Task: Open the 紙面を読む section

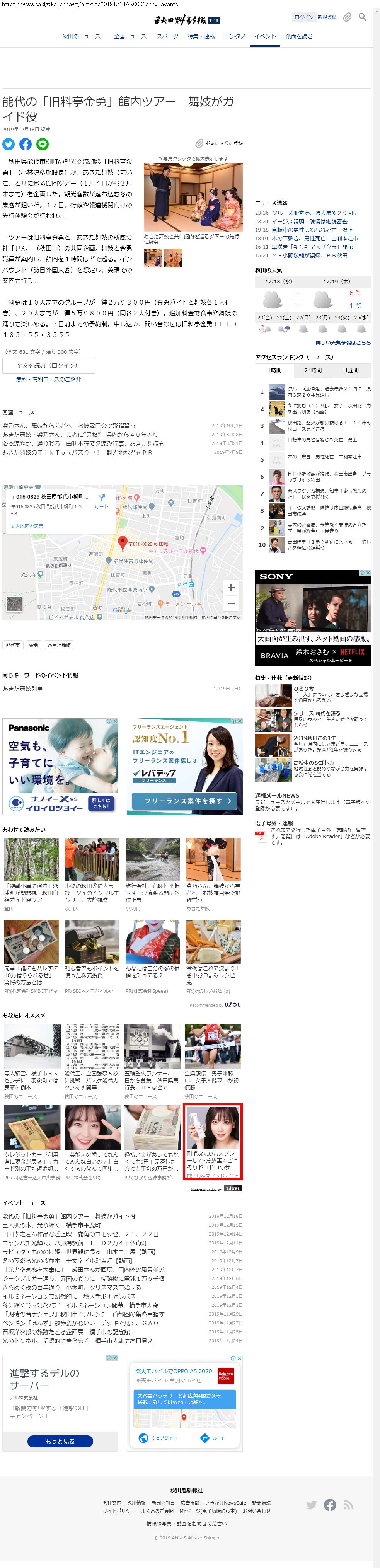Action: point(299,36)
